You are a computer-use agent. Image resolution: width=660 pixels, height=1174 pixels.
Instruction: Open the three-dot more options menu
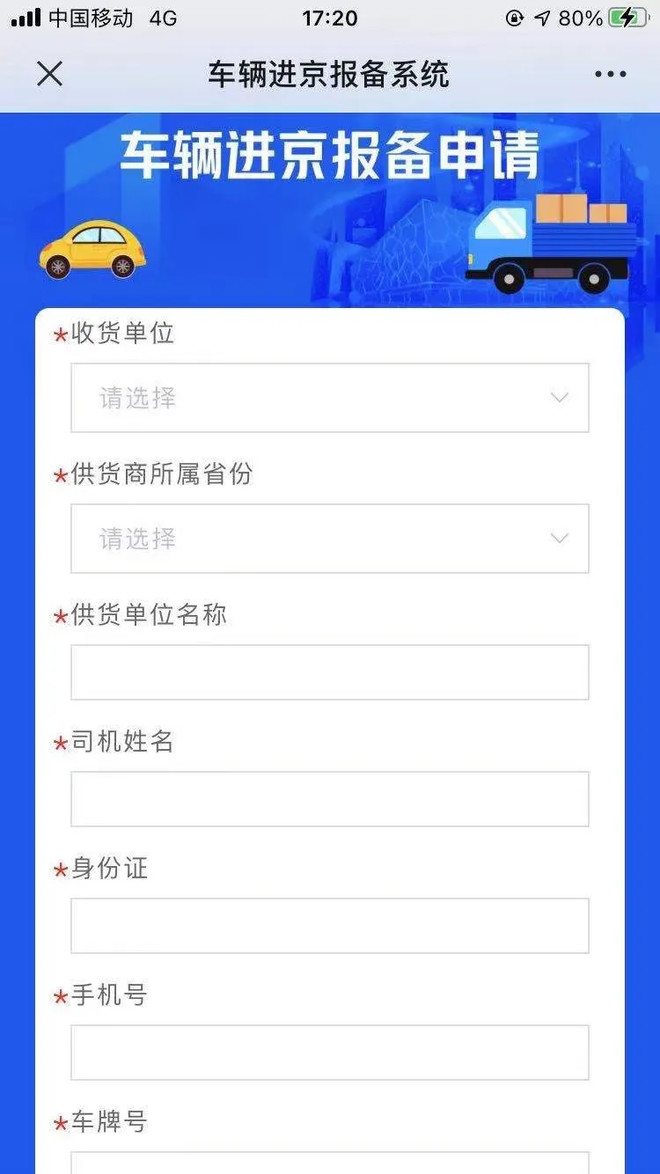[611, 74]
